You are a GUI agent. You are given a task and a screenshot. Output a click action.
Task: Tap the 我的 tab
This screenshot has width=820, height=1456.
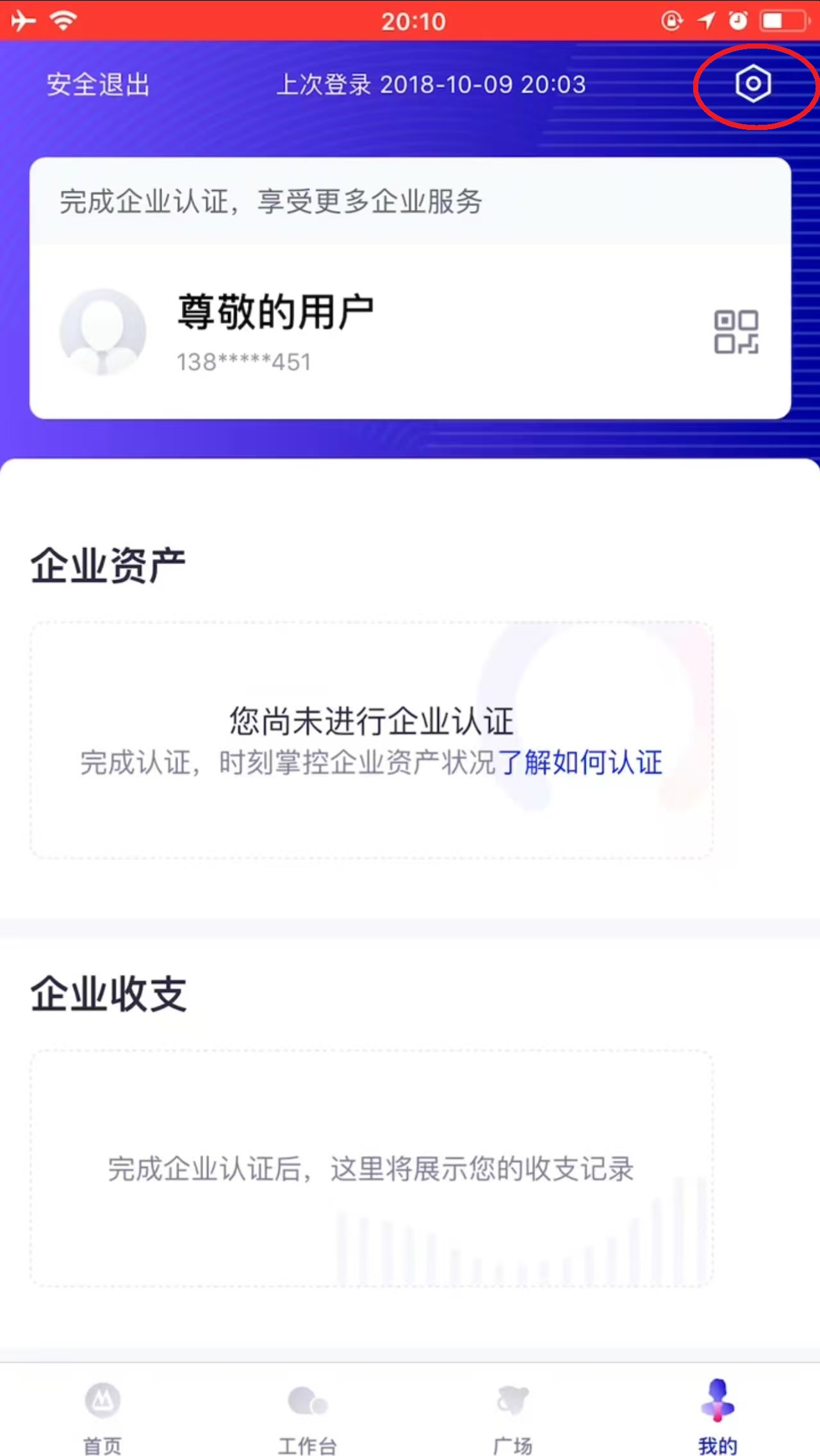point(717,1416)
